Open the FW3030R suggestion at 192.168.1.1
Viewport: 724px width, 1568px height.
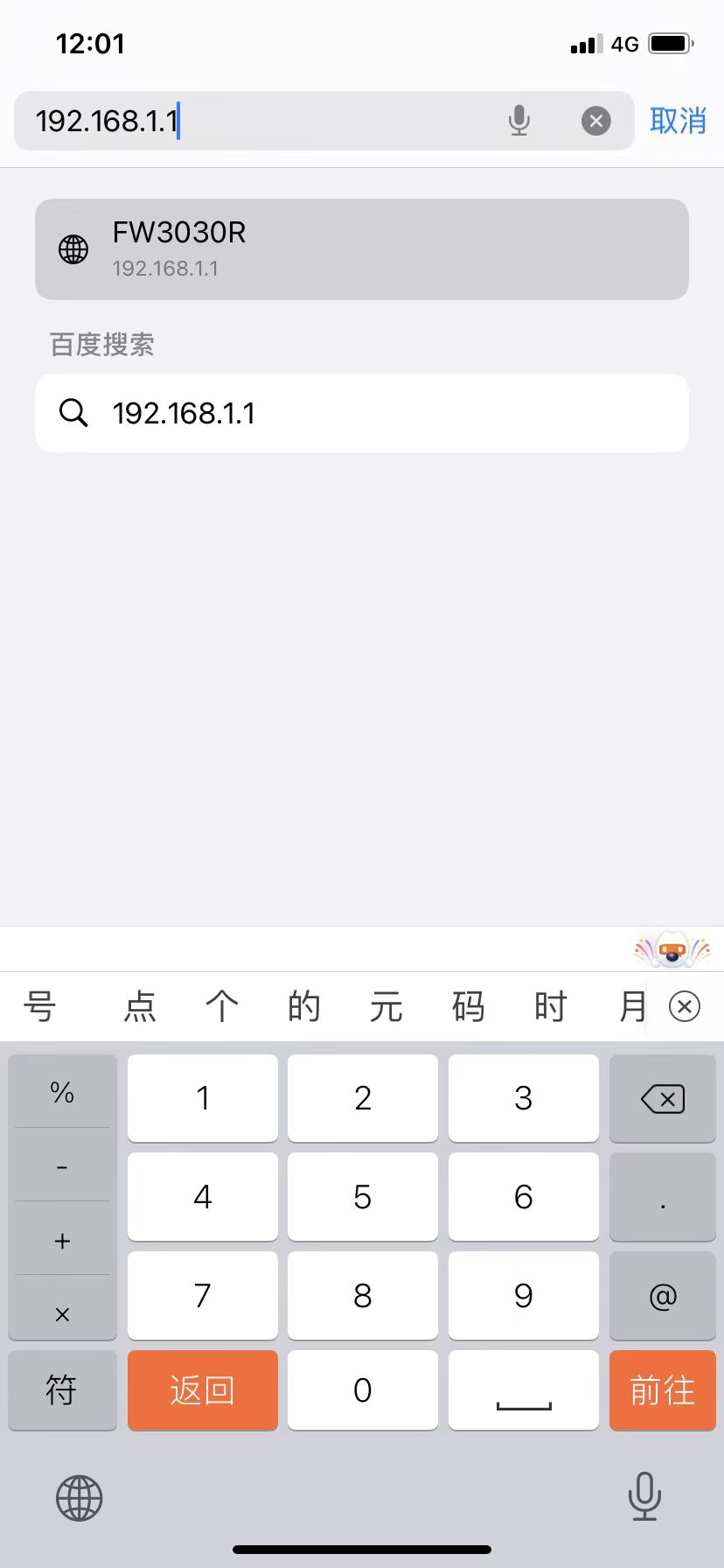click(361, 249)
